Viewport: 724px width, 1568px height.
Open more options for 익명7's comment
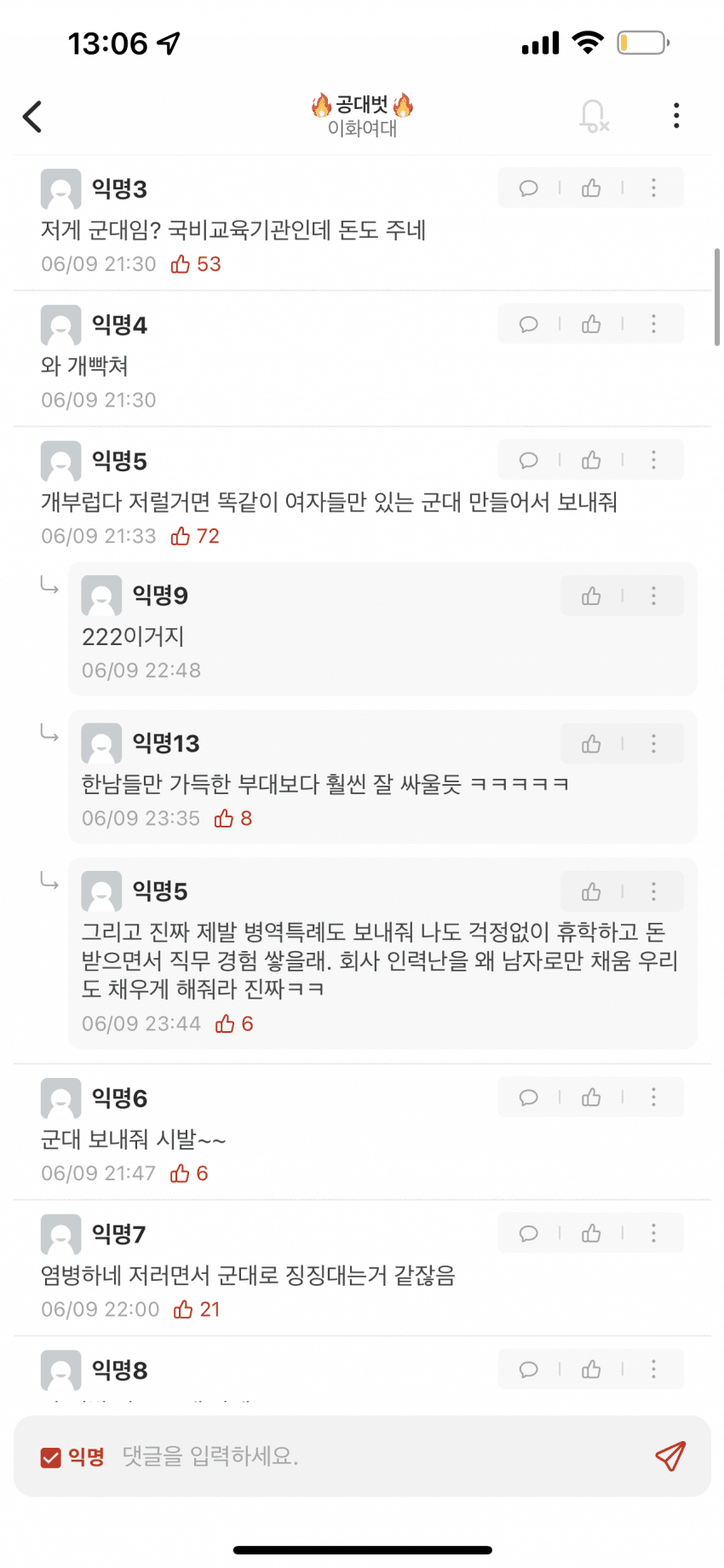tap(653, 1233)
